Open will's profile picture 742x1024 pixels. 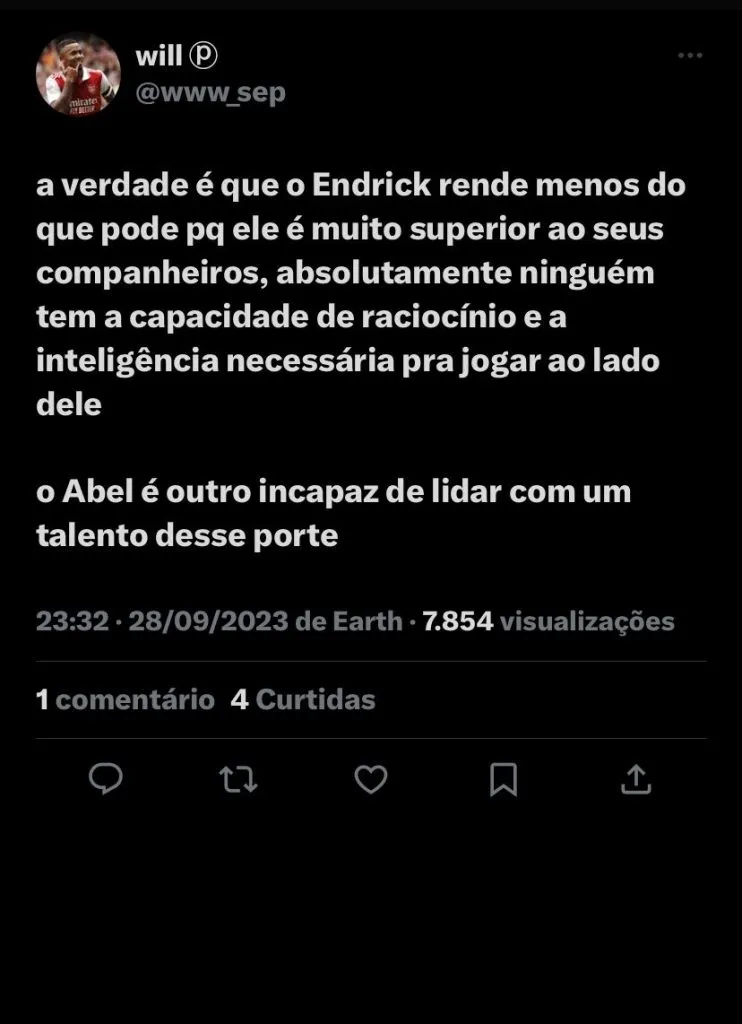78,74
